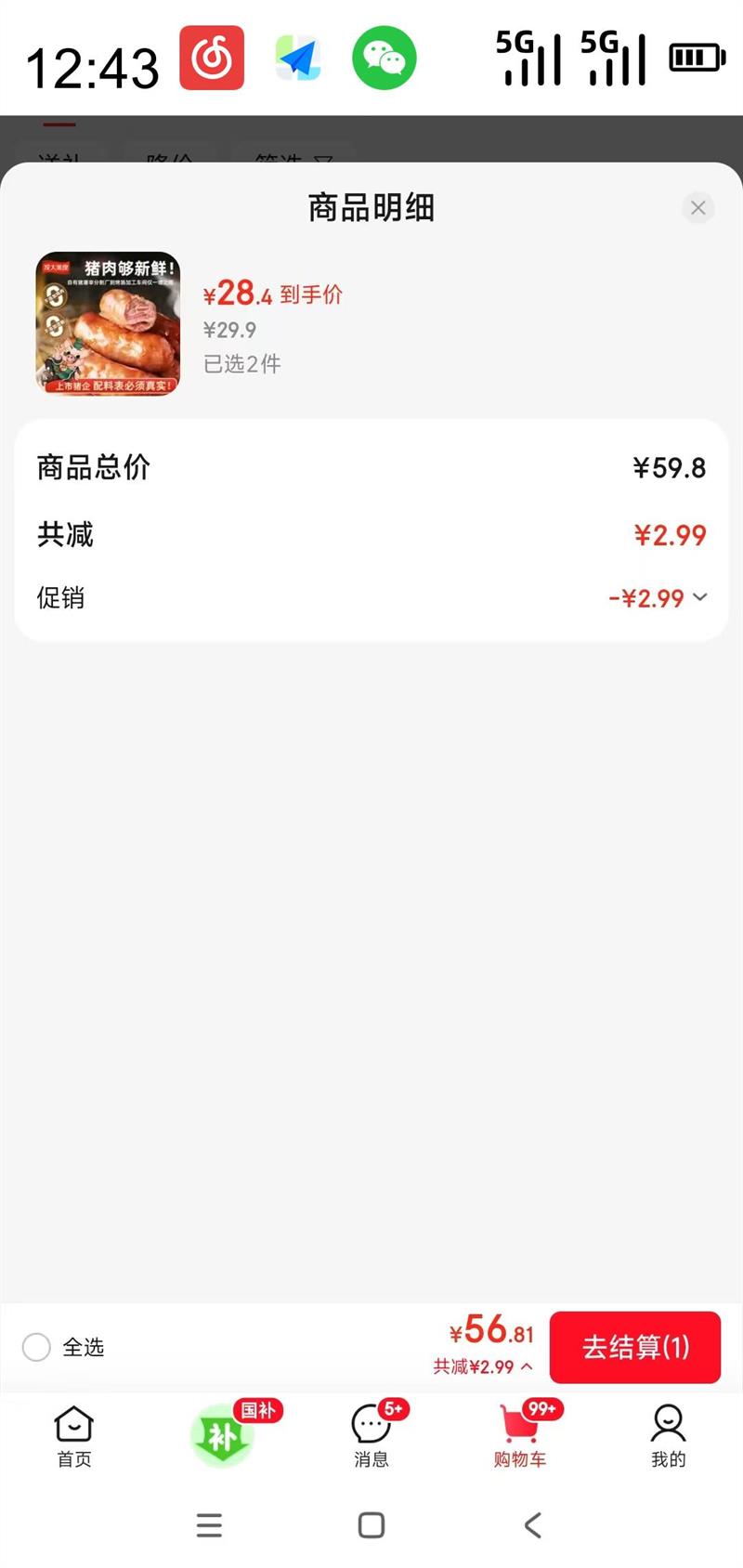Proceed with 去结算(1) checkout
This screenshot has height=1568, width=743.
point(635,1347)
